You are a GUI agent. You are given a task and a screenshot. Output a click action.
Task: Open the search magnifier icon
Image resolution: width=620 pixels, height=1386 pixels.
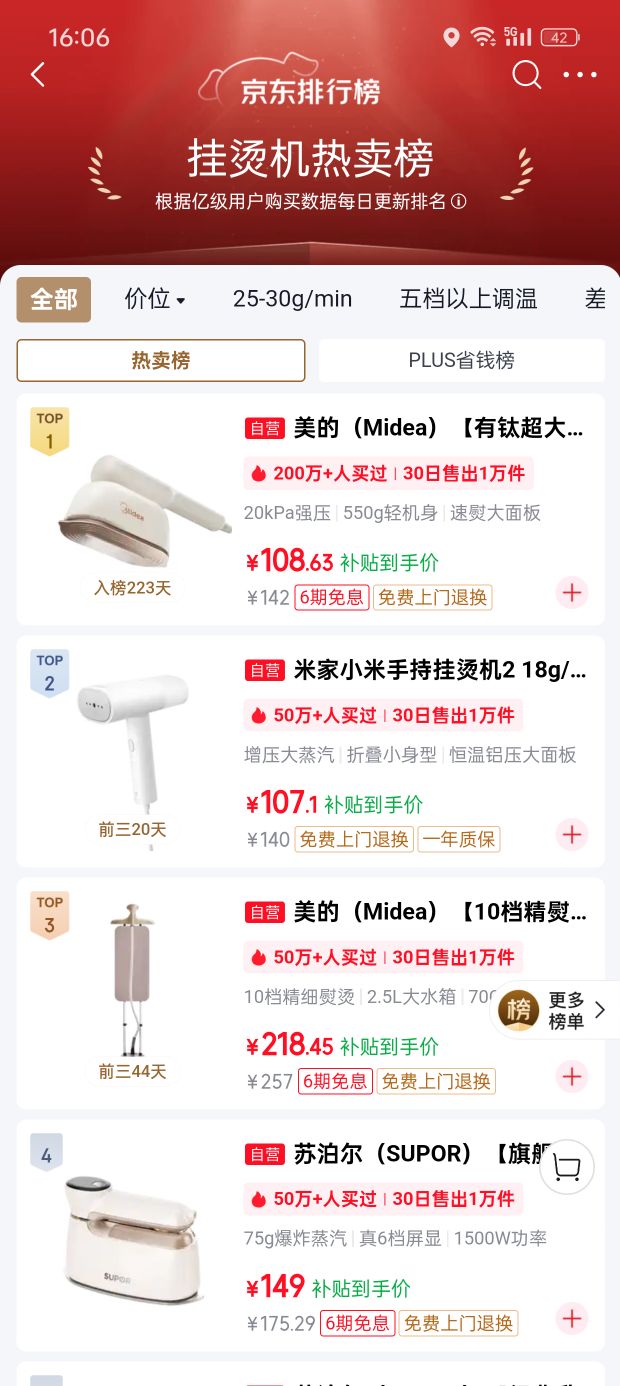point(526,74)
